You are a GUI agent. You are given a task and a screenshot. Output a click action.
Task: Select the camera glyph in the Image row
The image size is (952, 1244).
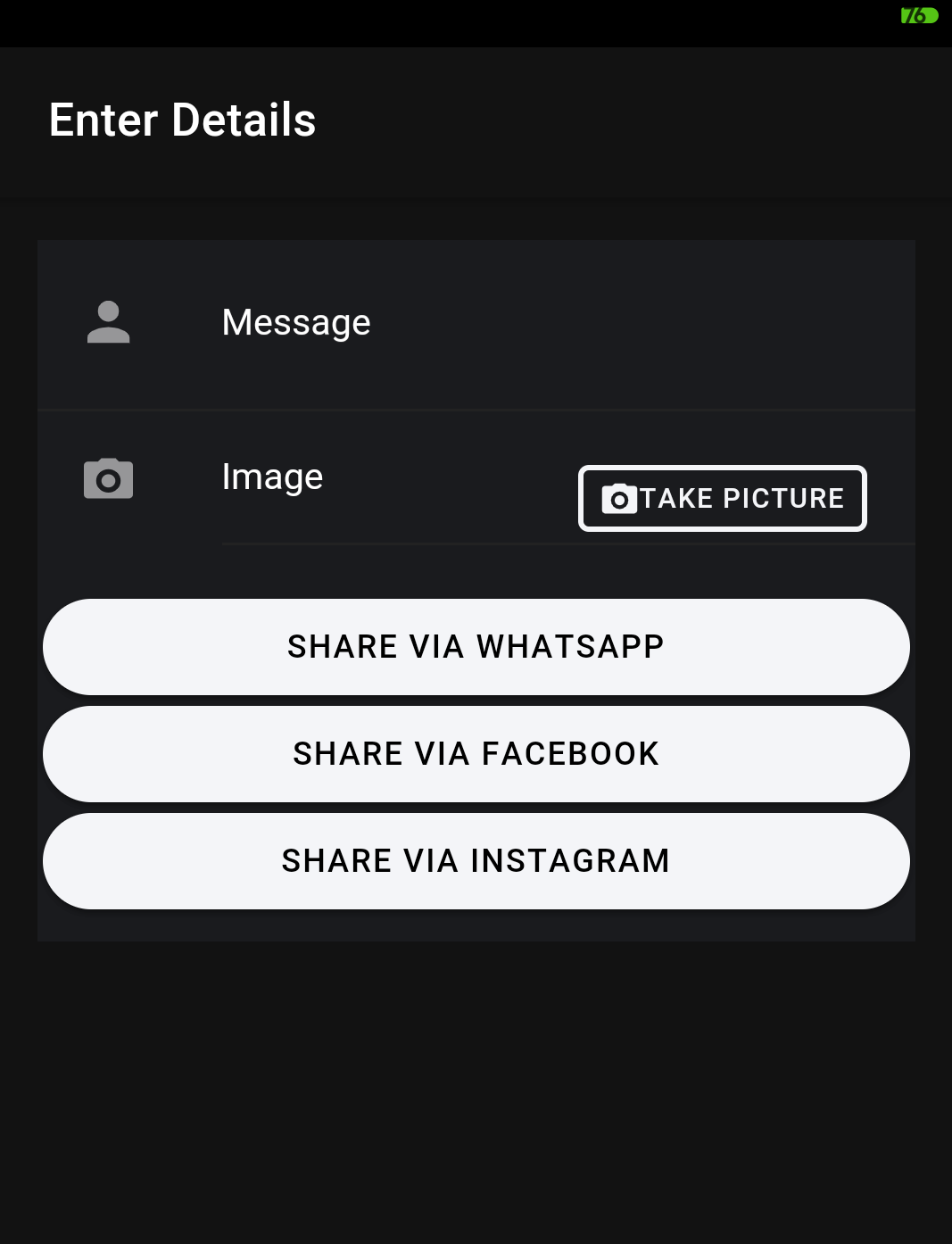108,478
